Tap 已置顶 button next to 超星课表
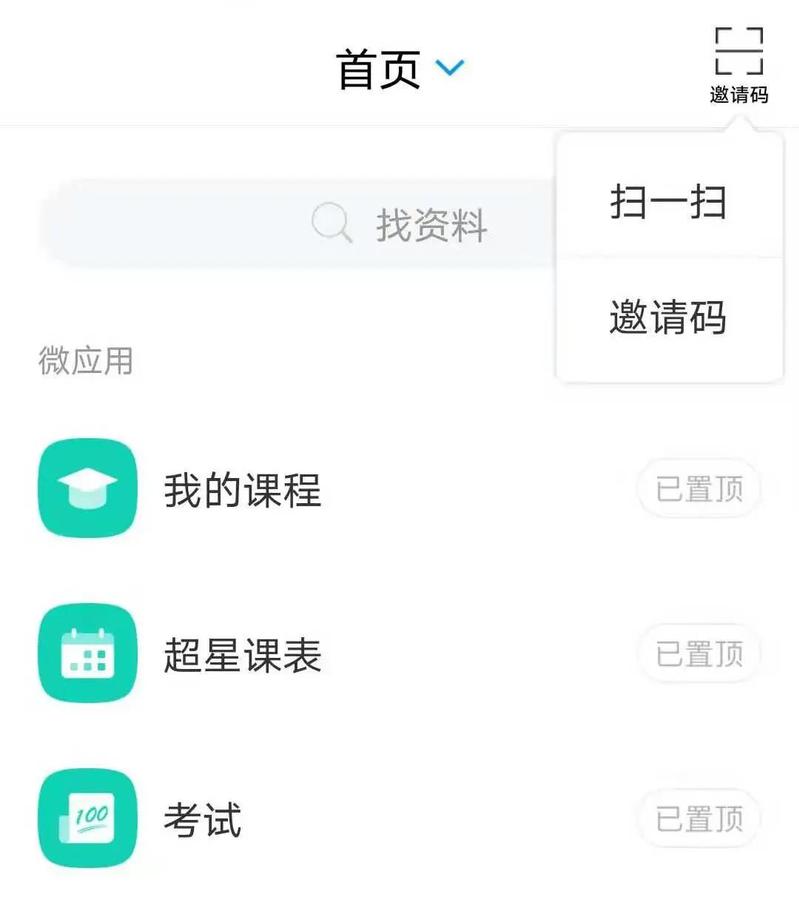This screenshot has width=799, height=908. tap(699, 654)
